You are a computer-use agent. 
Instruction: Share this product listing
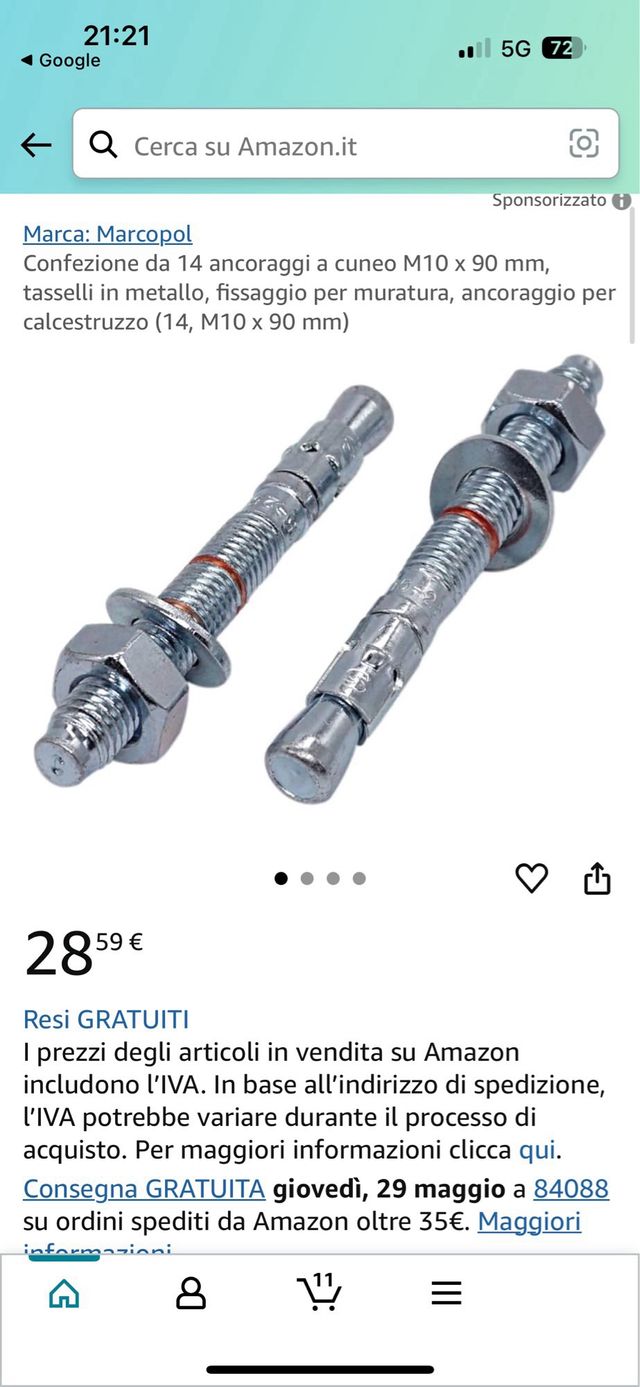point(597,878)
